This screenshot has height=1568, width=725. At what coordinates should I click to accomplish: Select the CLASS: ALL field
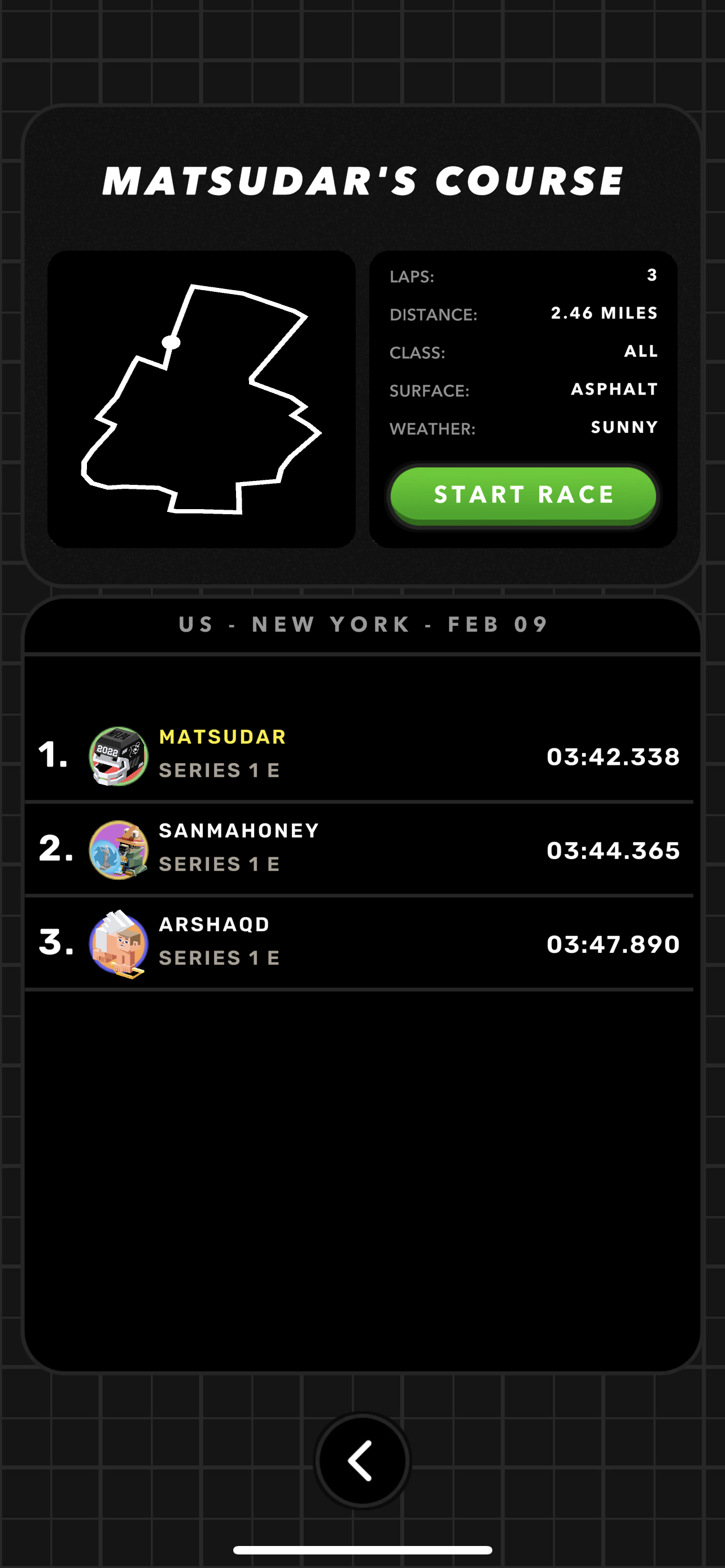(523, 351)
